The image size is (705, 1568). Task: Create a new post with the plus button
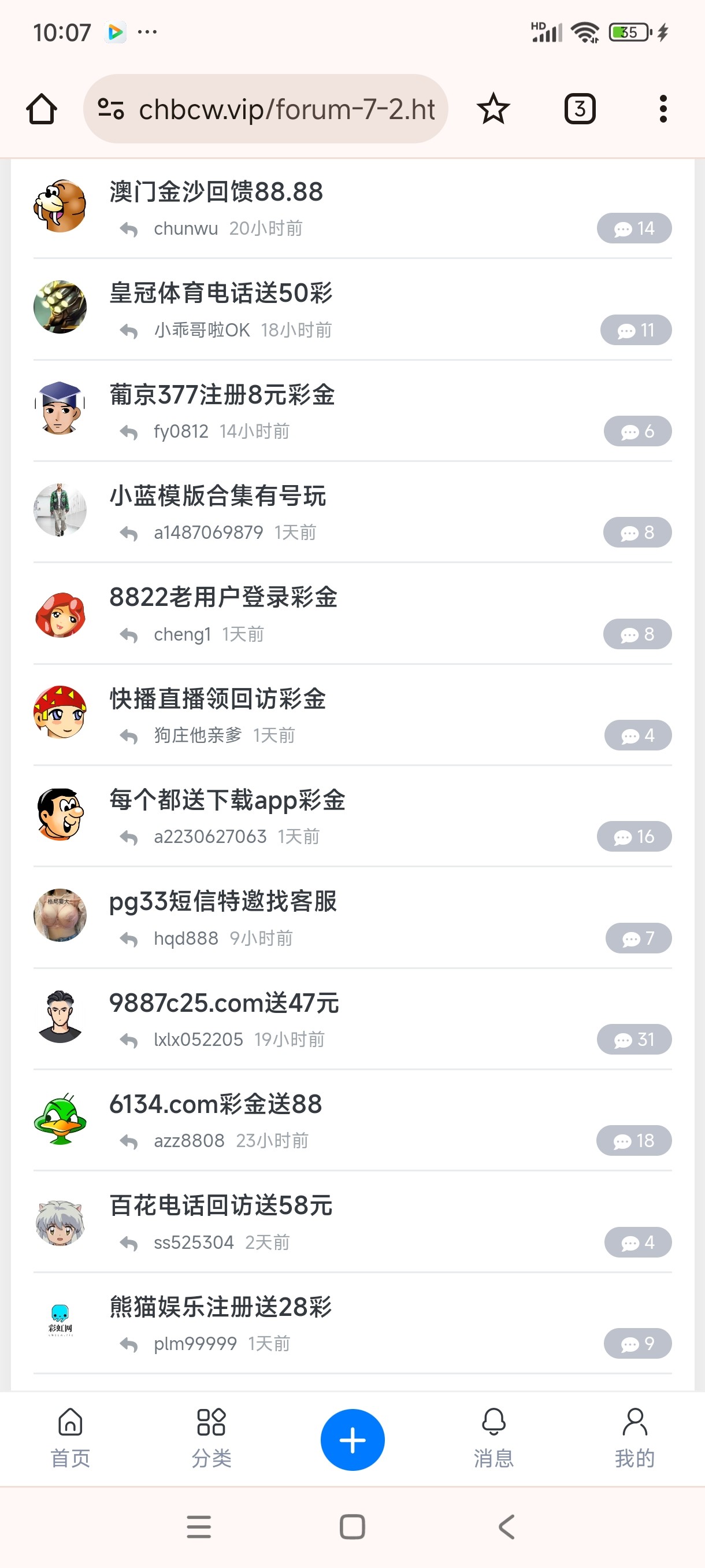tap(352, 1440)
